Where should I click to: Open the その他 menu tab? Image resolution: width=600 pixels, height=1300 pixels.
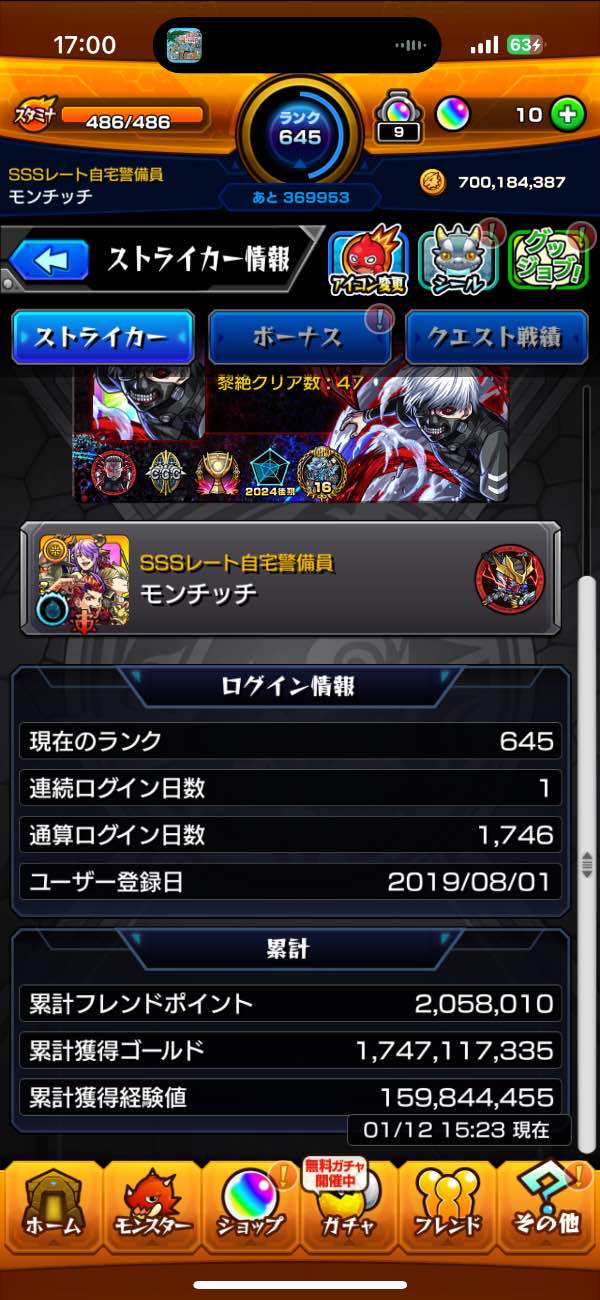click(x=546, y=1208)
